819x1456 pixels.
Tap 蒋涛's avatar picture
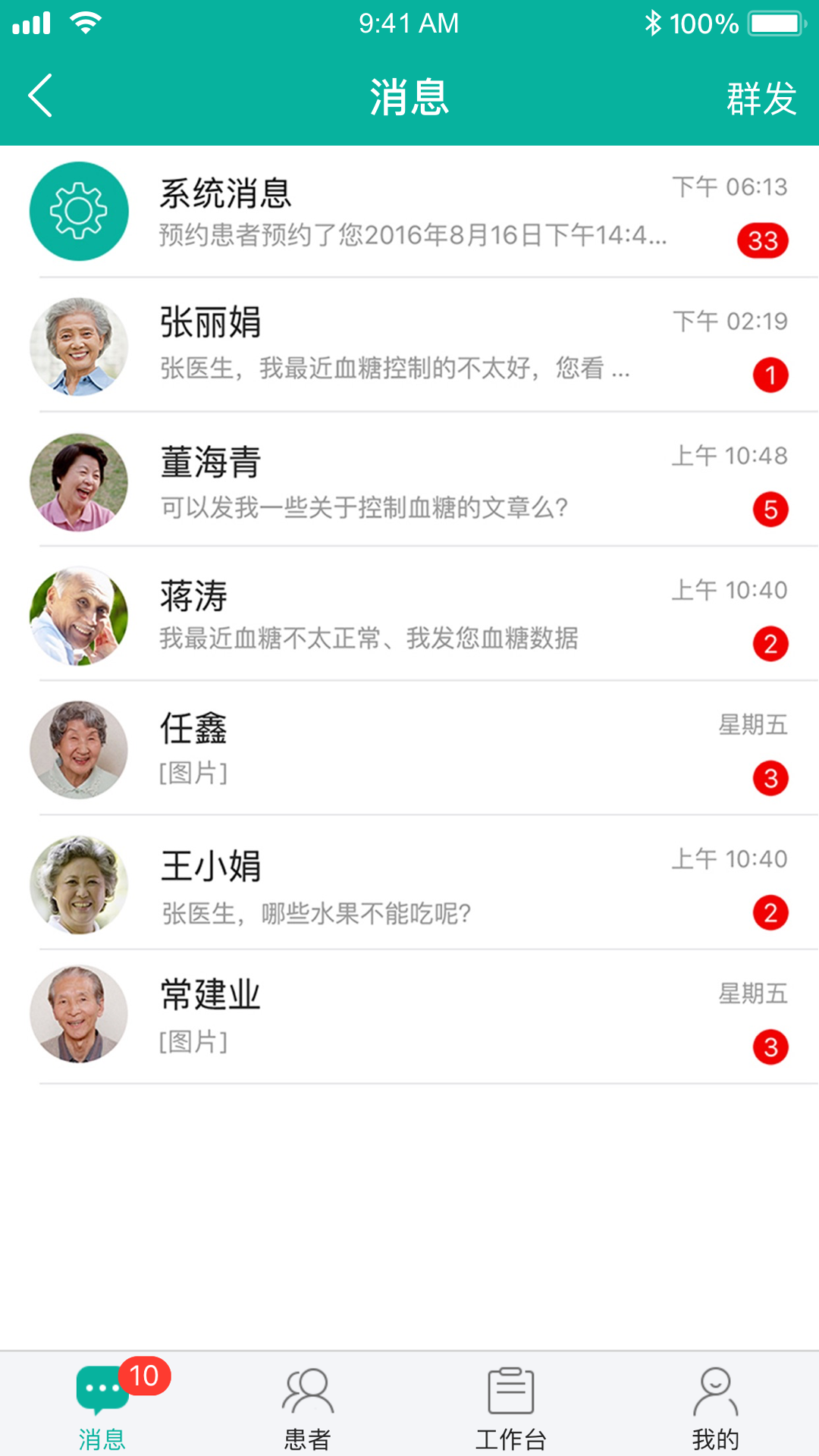coord(78,616)
